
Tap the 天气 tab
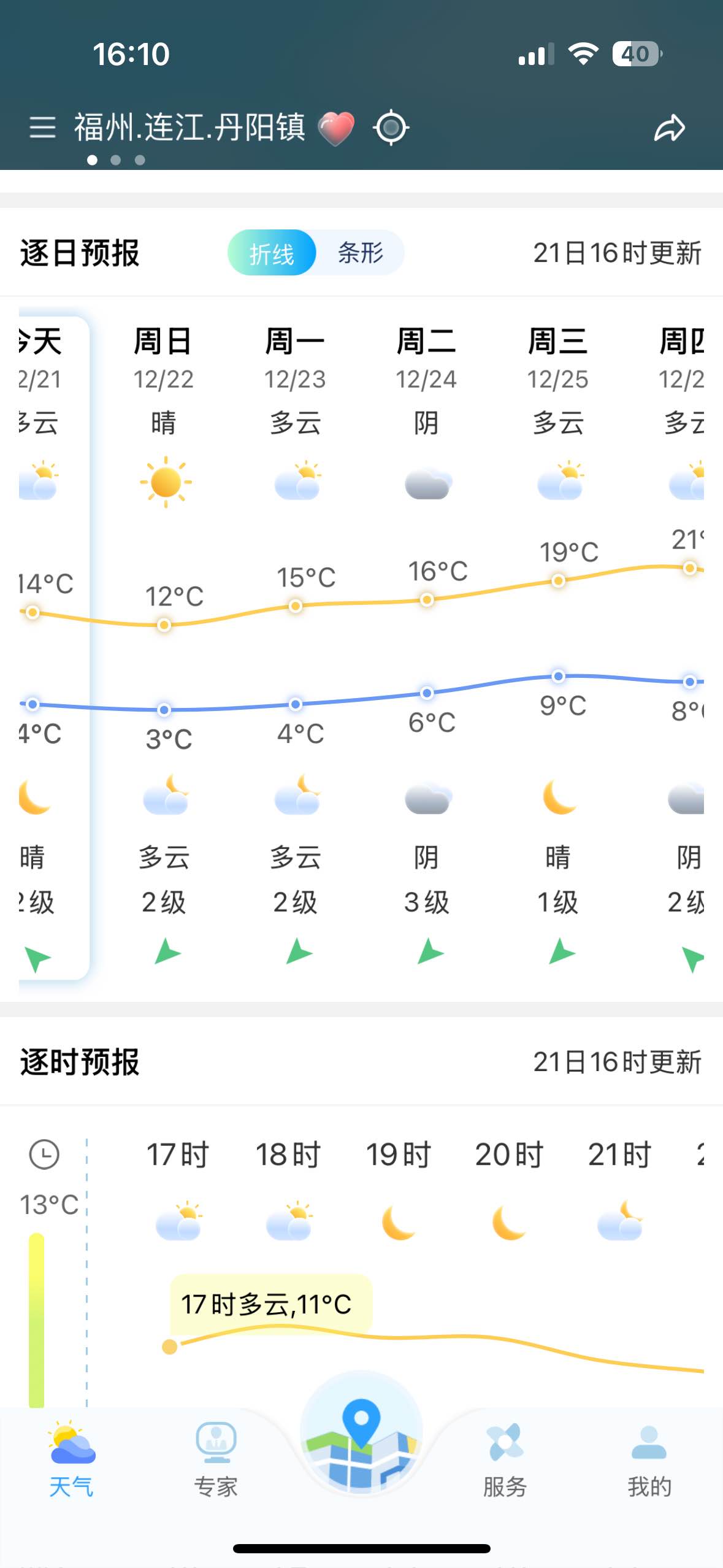[72, 1461]
